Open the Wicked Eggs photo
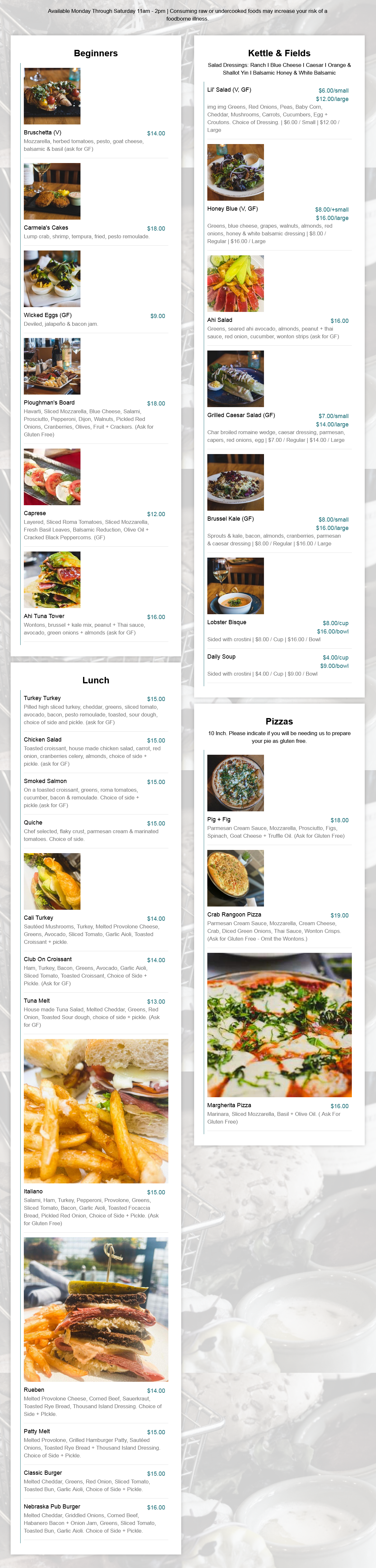The height and width of the screenshot is (1568, 376). coord(52,279)
